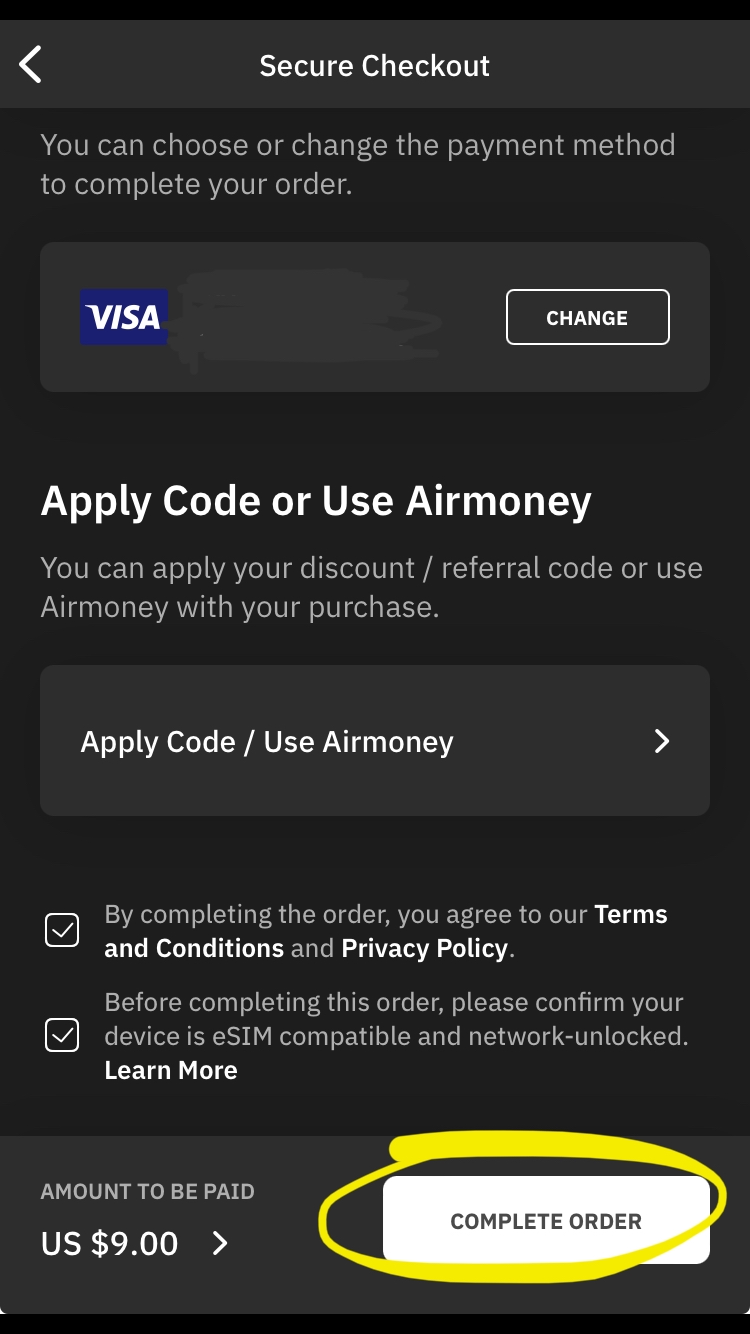The image size is (750, 1334).
Task: Tap CHANGE to switch payment method
Action: click(587, 317)
